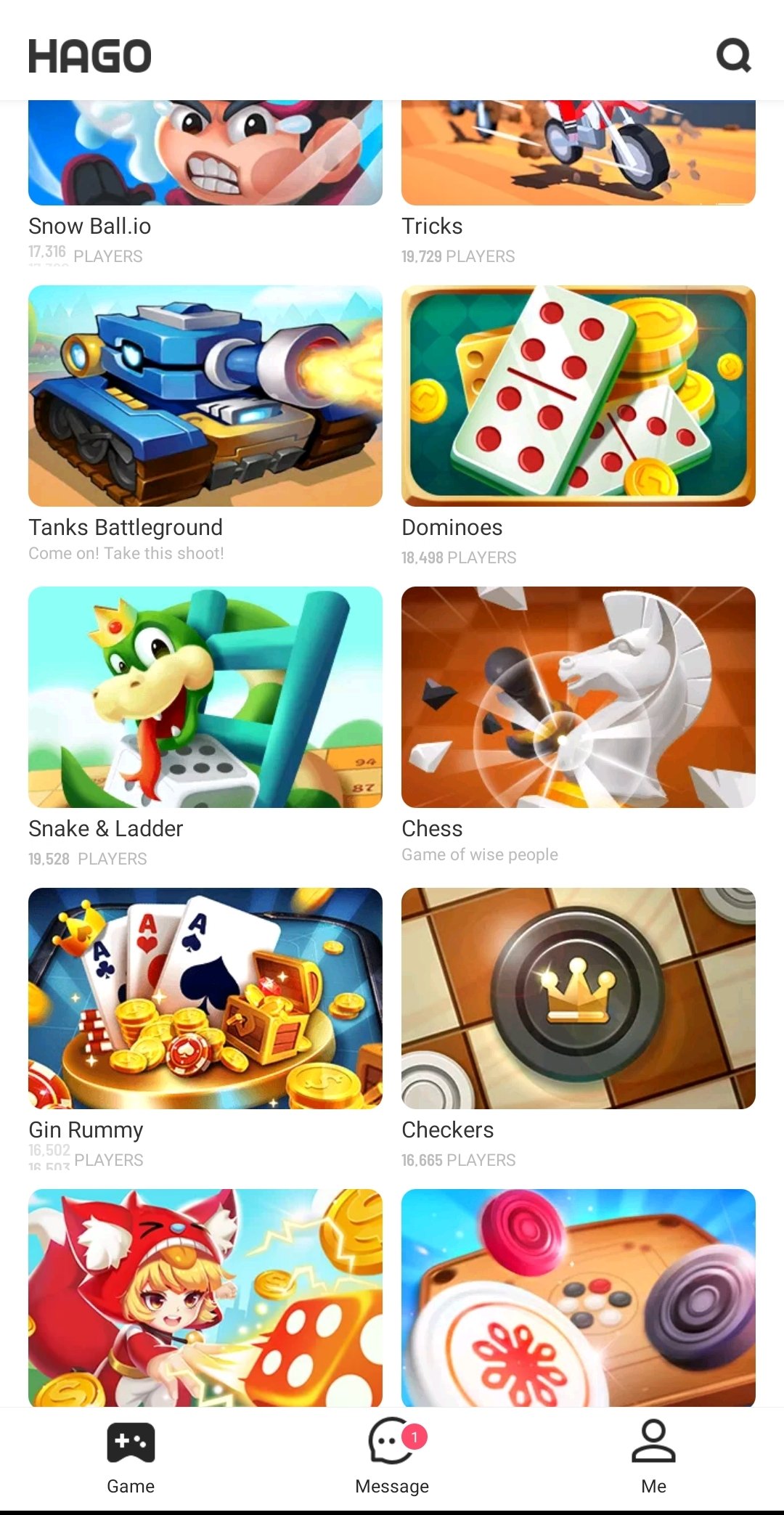
Task: Switch to the Message tab
Action: pos(392,1458)
